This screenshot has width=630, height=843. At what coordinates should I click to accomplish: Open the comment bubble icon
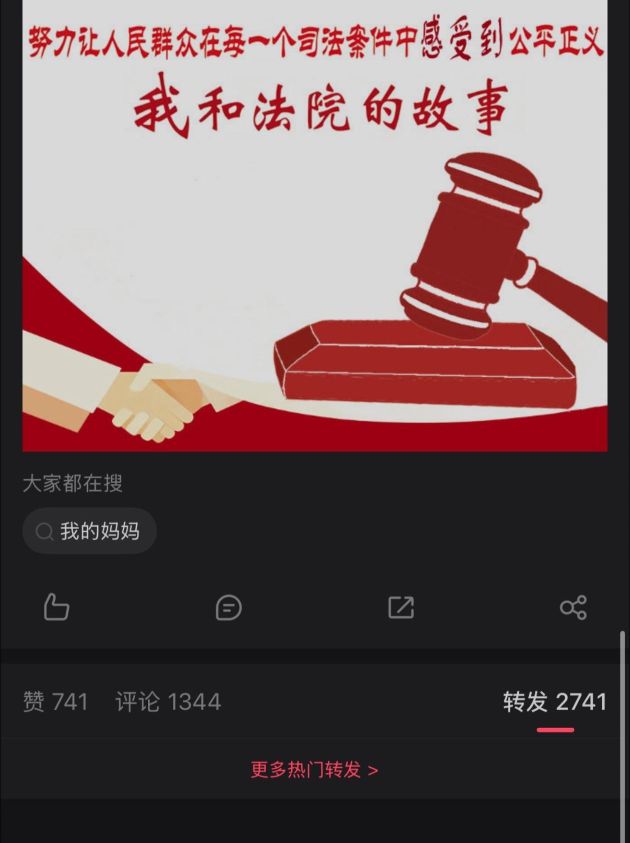(x=229, y=607)
